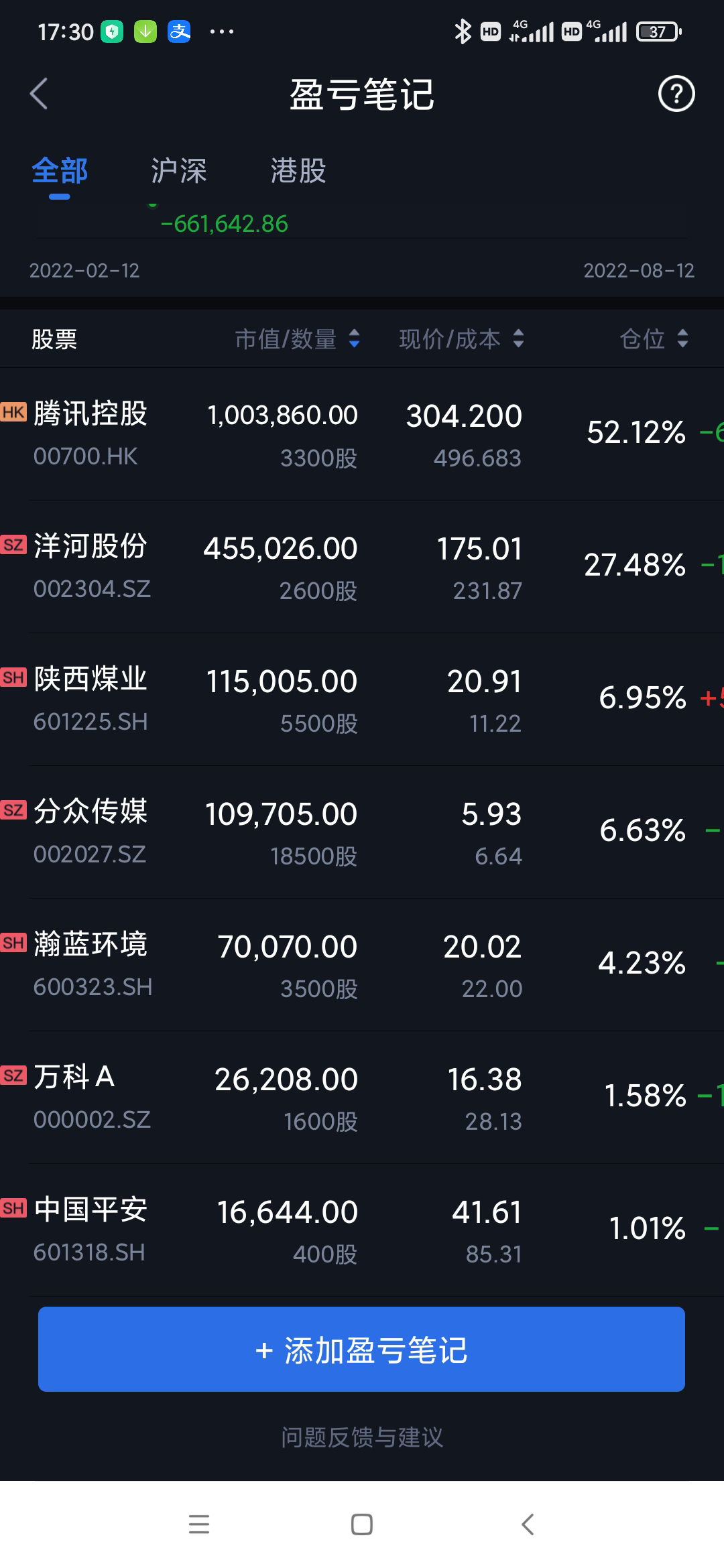Tap 添加盈亏笔记 button
This screenshot has height=1568, width=724.
361,1350
